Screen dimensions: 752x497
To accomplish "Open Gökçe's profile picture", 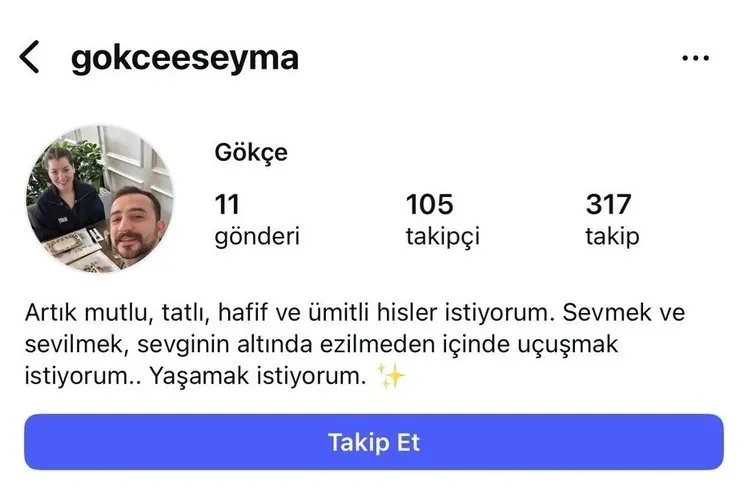I will [99, 200].
